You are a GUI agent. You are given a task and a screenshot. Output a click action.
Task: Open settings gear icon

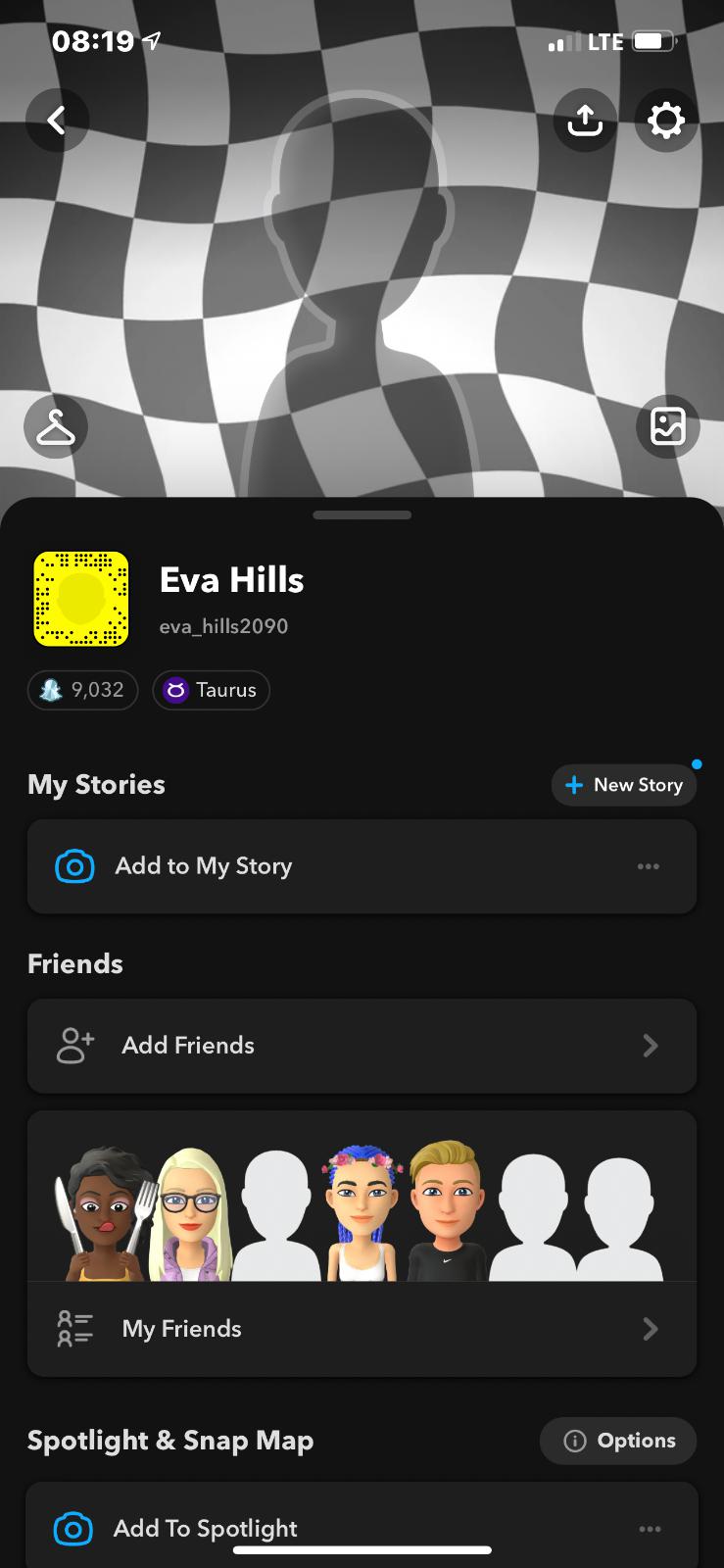click(666, 121)
